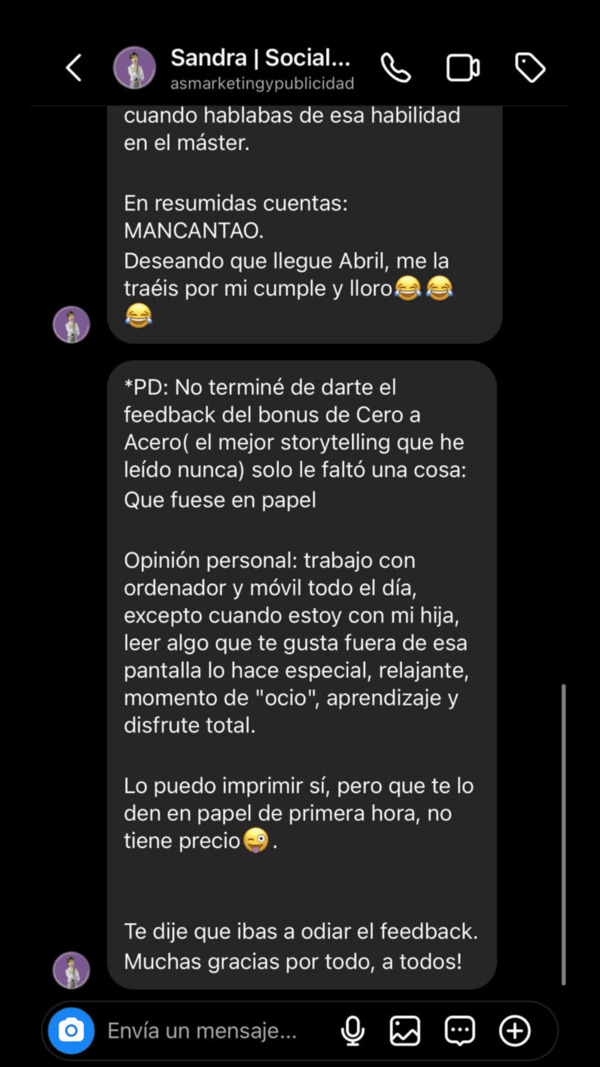600x1067 pixels.
Task: Open the label tag icon
Action: pyautogui.click(x=529, y=68)
